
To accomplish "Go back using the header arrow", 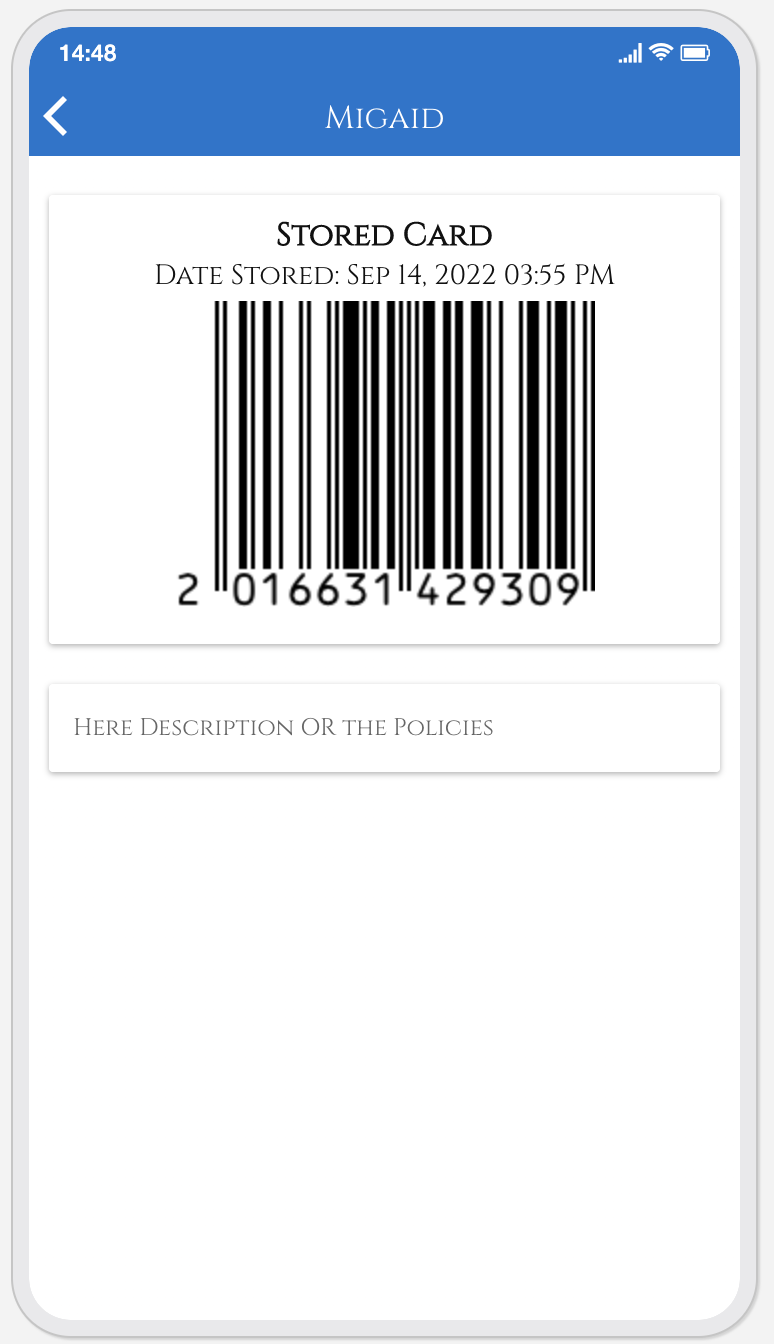I will click(56, 116).
